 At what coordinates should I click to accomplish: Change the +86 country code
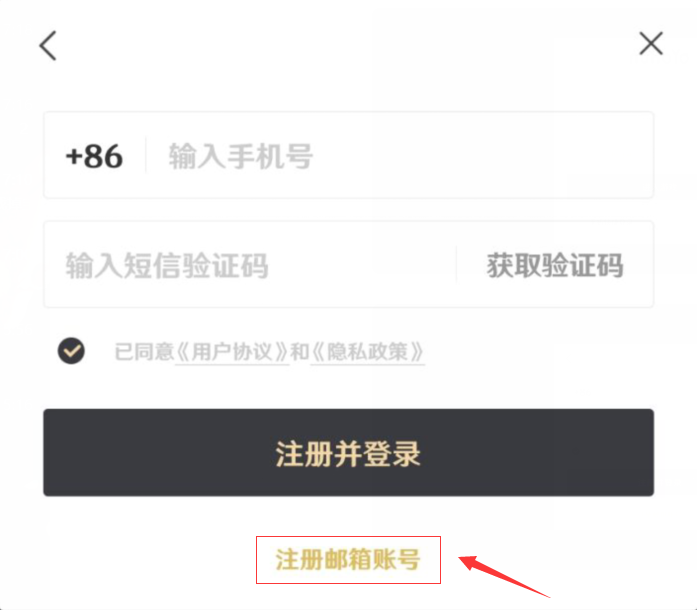click(94, 156)
